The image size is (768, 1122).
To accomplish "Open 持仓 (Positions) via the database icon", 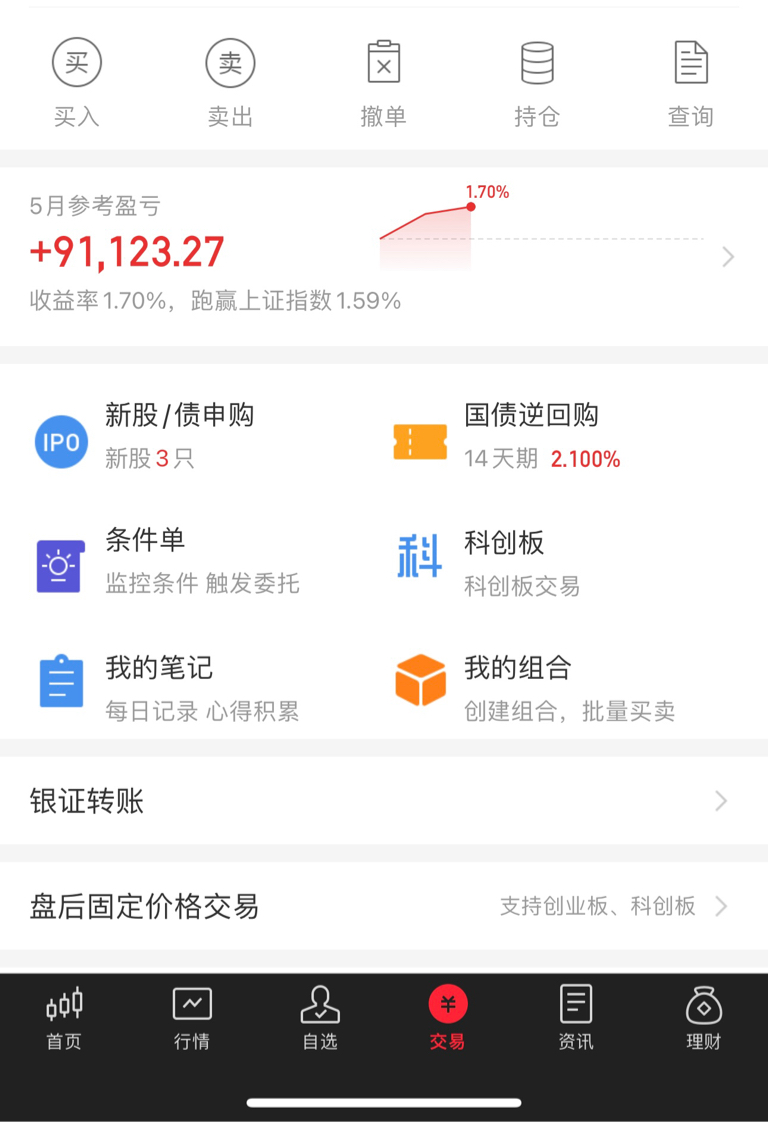I will 537,62.
